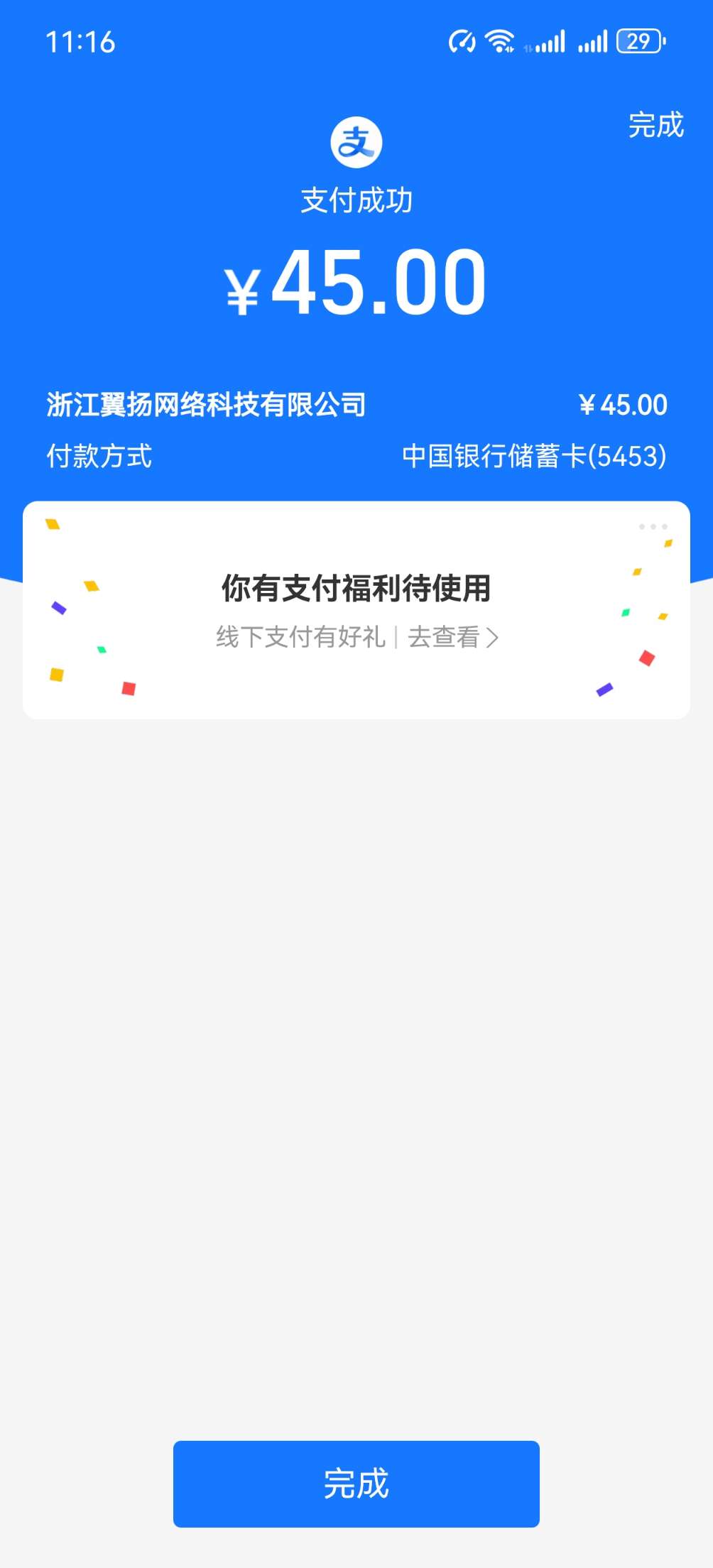Tap the large blue 完成 button

pyautogui.click(x=356, y=1483)
